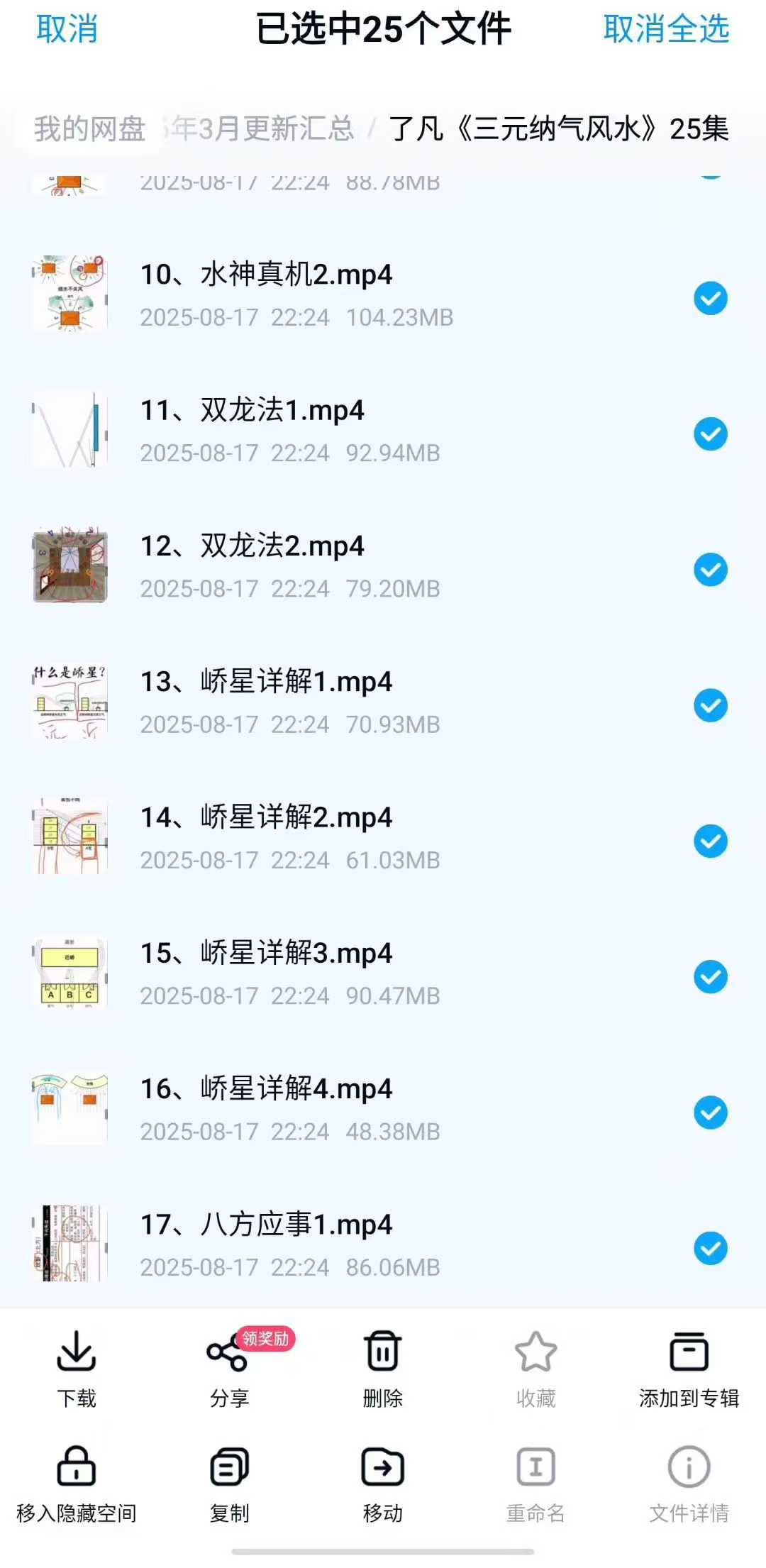Viewport: 766px width, 1568px height.
Task: Deselect the checkbox for 11、双龙法1.mp4
Action: [x=710, y=434]
